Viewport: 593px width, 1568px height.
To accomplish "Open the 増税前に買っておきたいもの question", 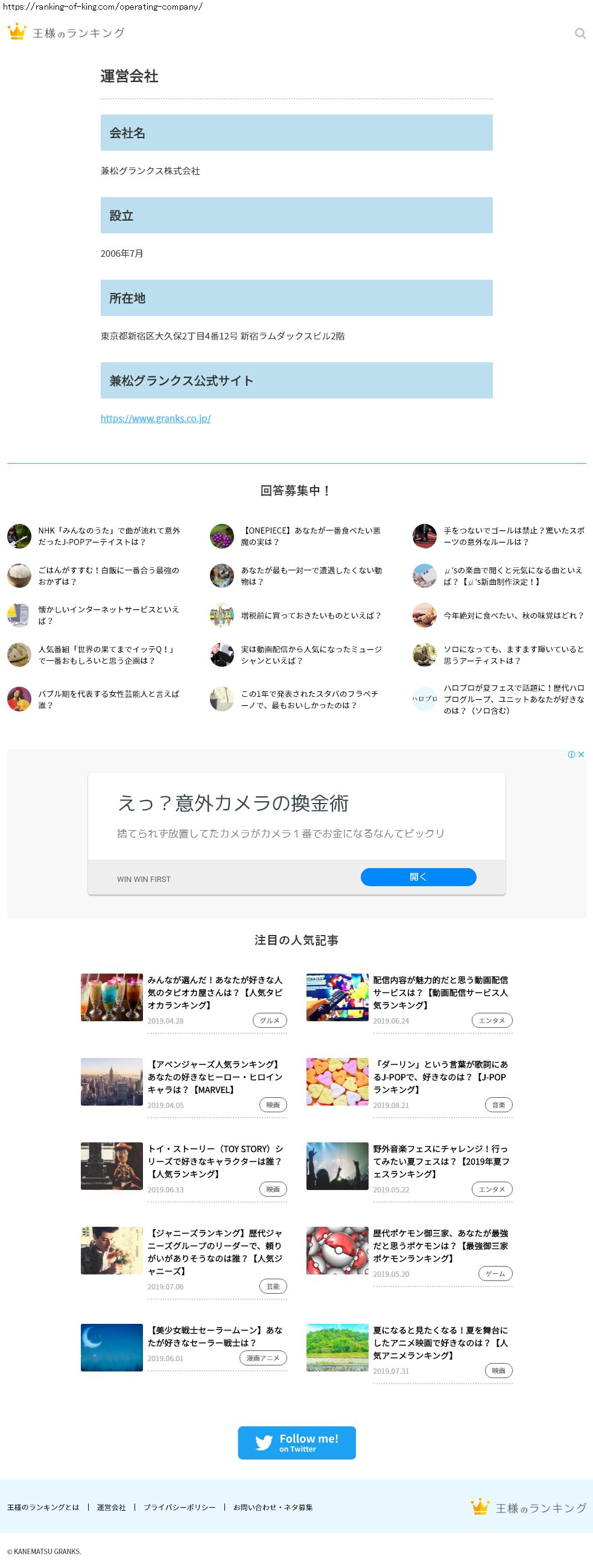I will click(311, 616).
